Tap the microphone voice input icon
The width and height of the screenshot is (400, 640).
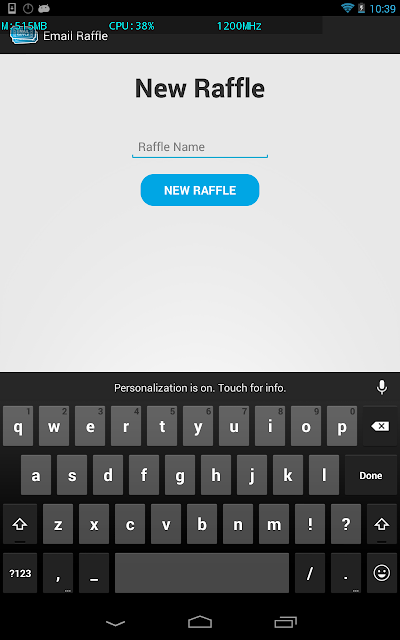click(x=382, y=387)
